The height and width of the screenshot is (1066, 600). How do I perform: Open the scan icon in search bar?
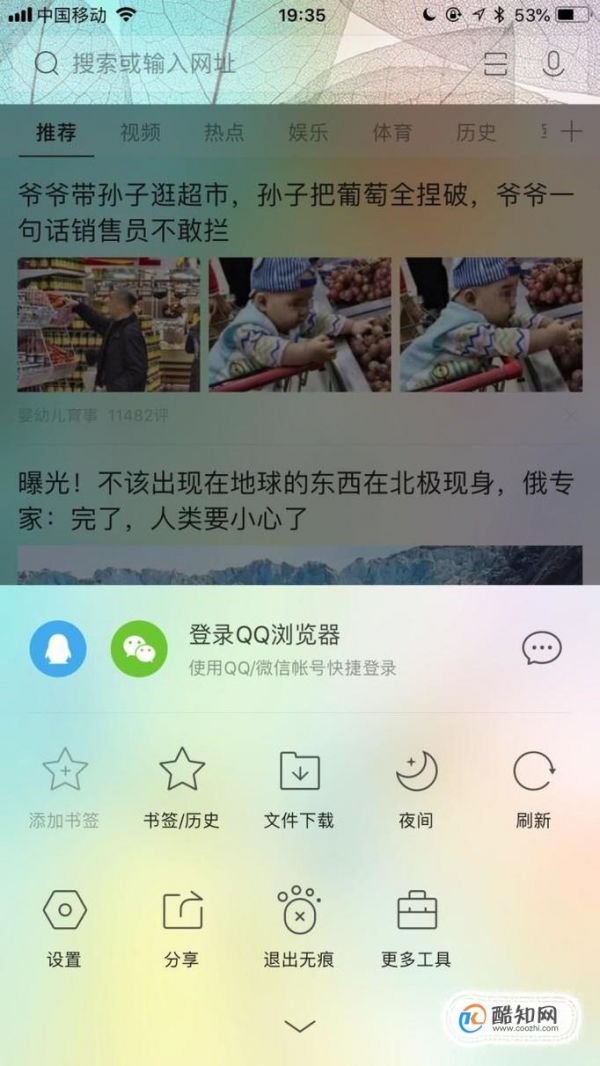pos(496,64)
